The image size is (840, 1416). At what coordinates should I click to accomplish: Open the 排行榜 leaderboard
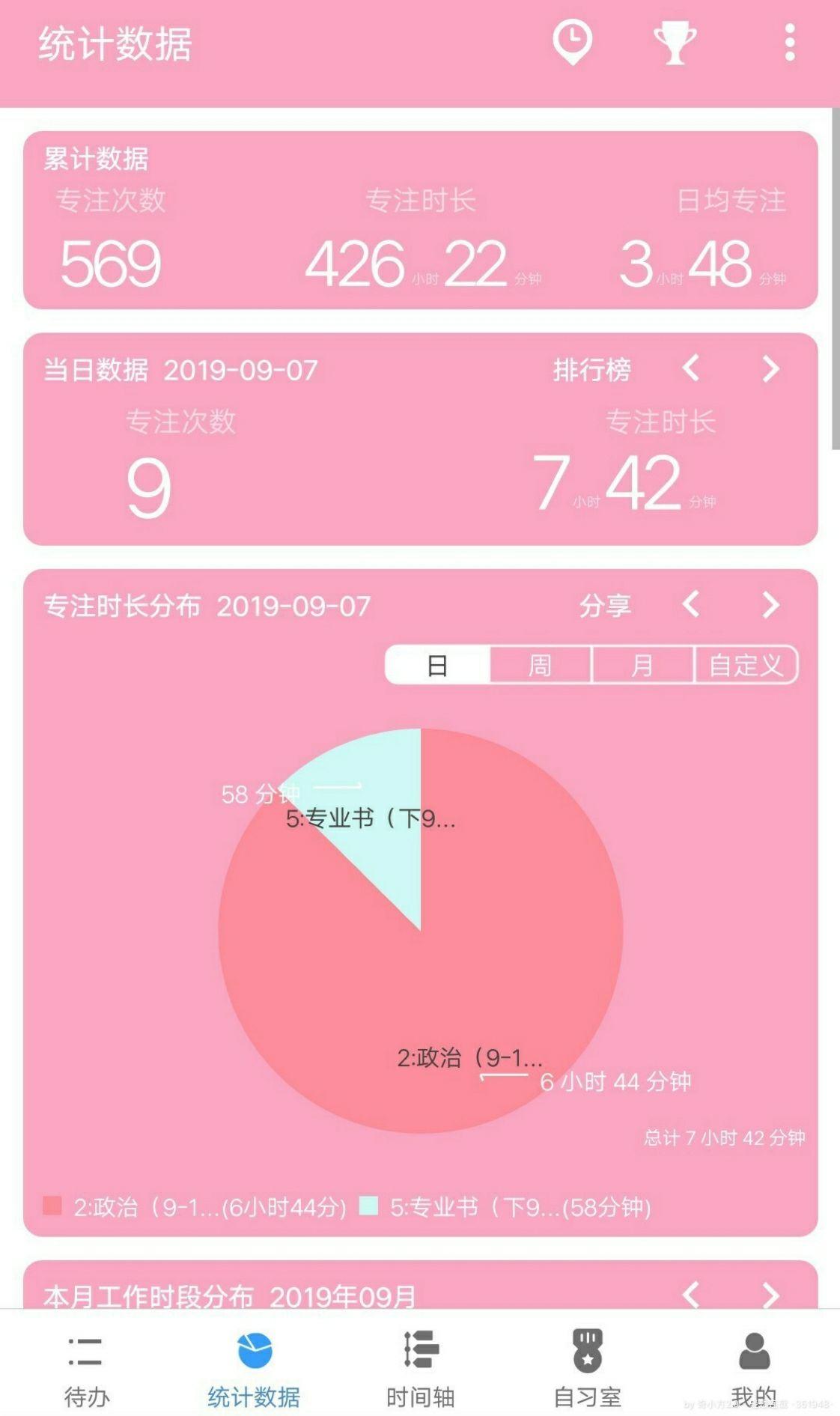pos(591,369)
